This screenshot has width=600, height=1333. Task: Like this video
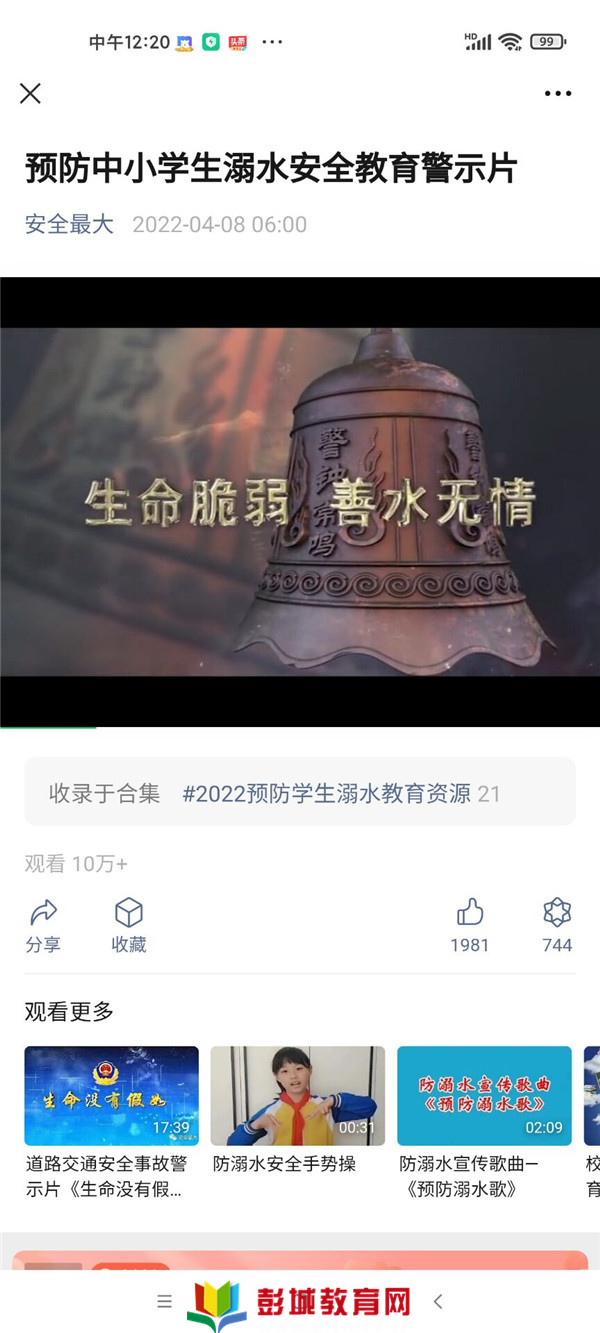[x=470, y=923]
